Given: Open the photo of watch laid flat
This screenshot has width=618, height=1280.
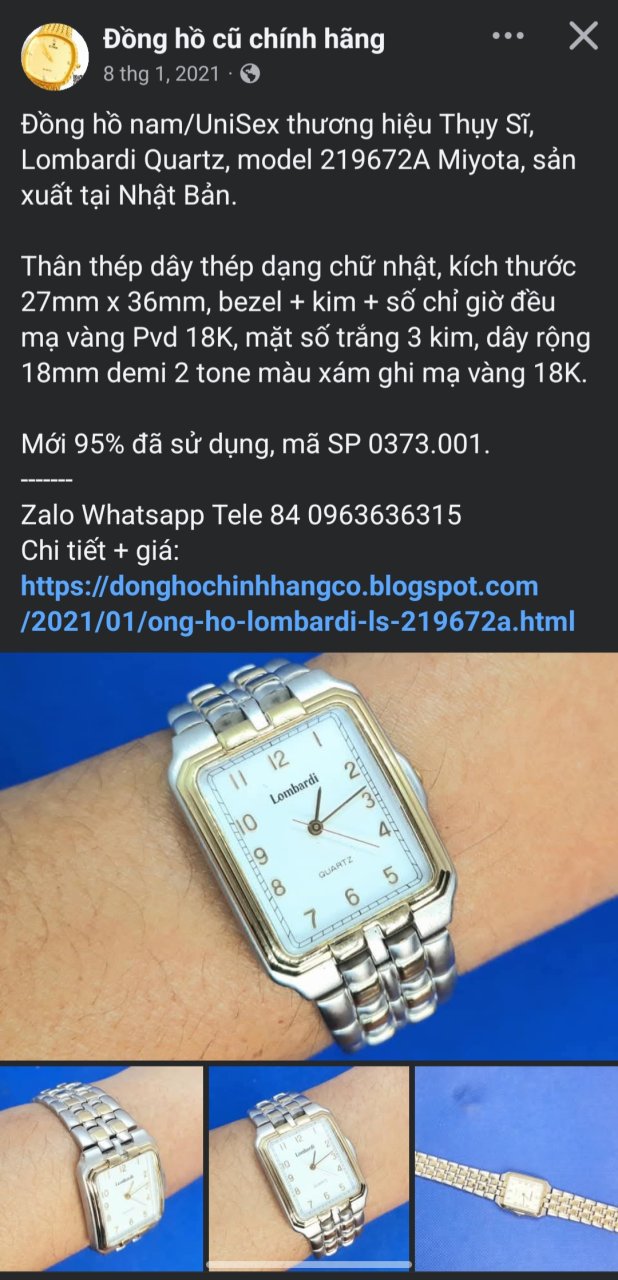Looking at the screenshot, I should [516, 1167].
